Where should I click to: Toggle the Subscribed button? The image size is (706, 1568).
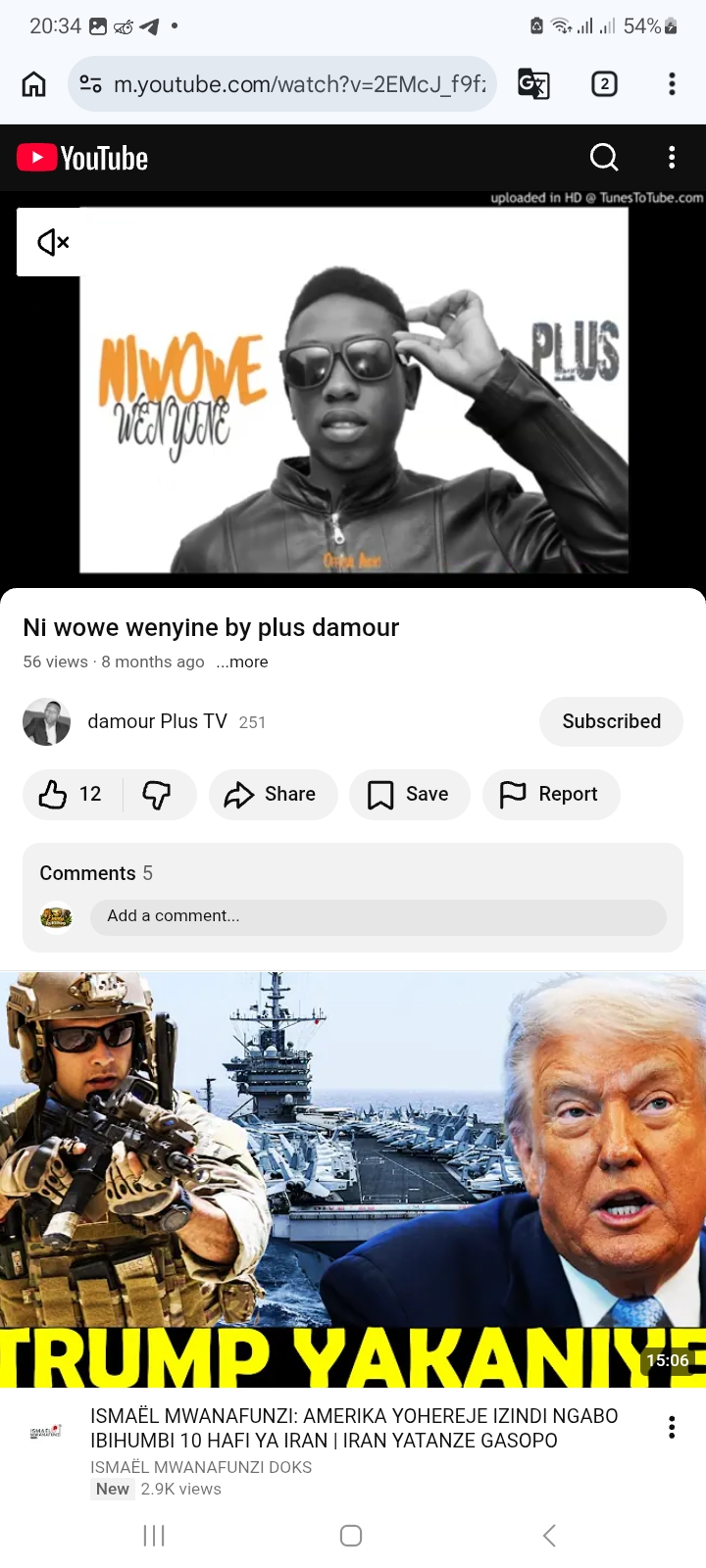pyautogui.click(x=611, y=722)
